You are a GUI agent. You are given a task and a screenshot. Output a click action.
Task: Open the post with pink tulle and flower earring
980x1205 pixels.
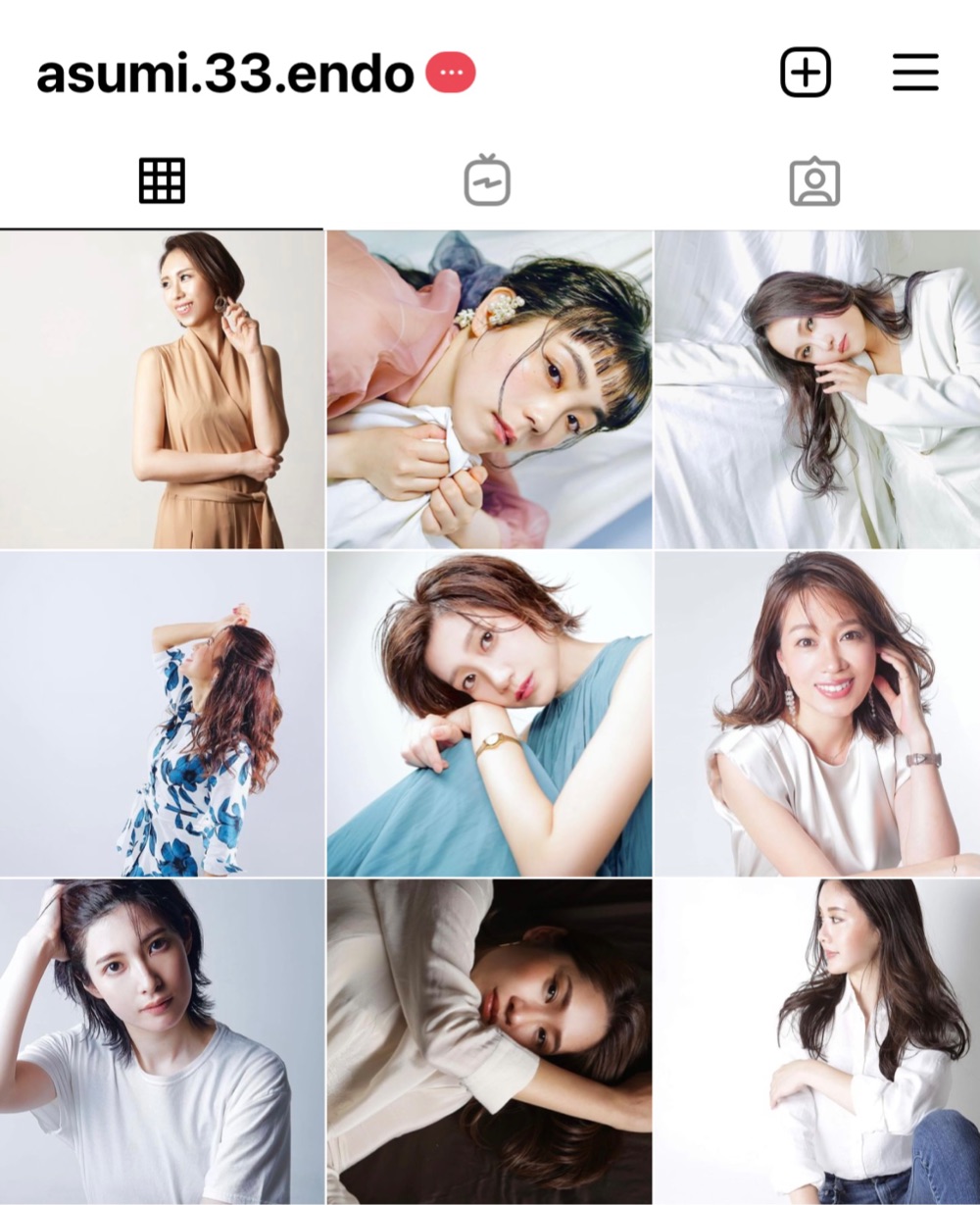pos(489,389)
